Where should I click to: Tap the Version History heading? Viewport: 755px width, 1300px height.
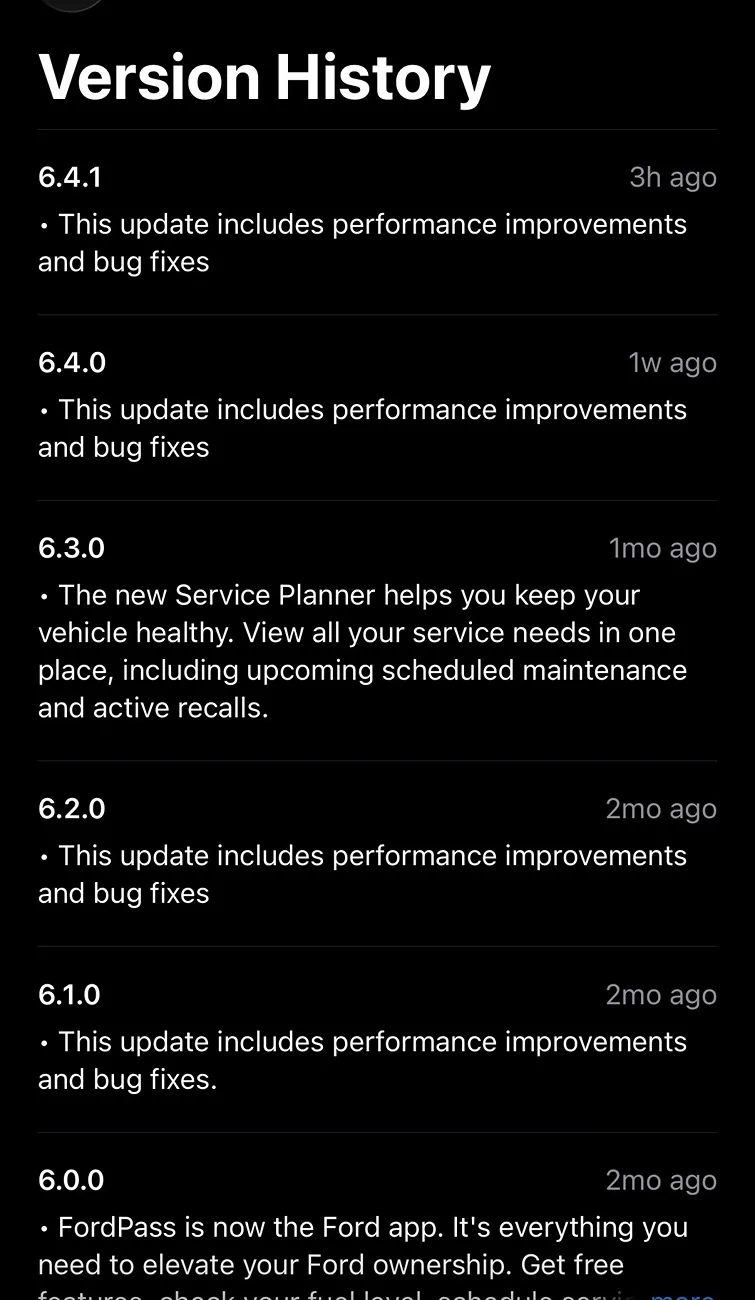(263, 76)
